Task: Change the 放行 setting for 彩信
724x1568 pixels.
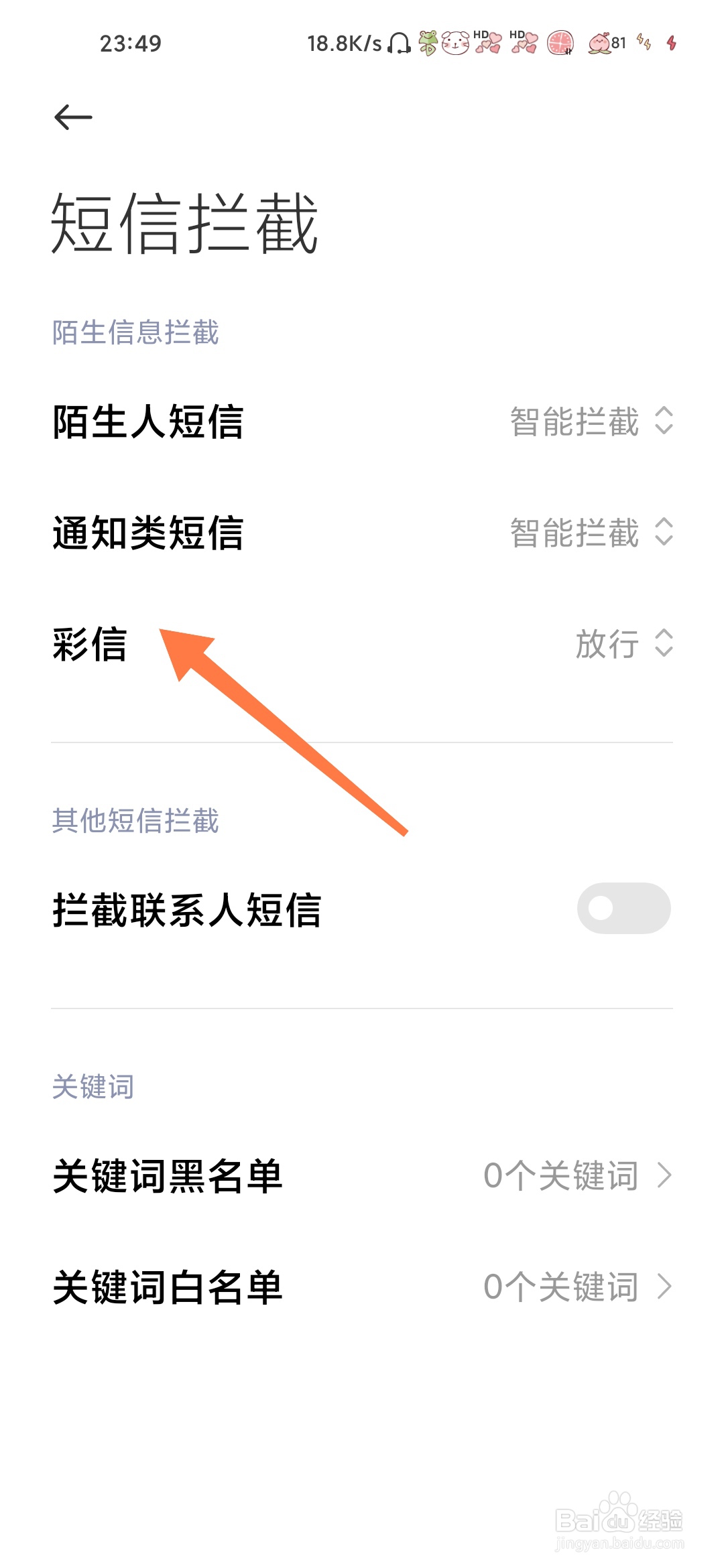Action: (x=621, y=646)
